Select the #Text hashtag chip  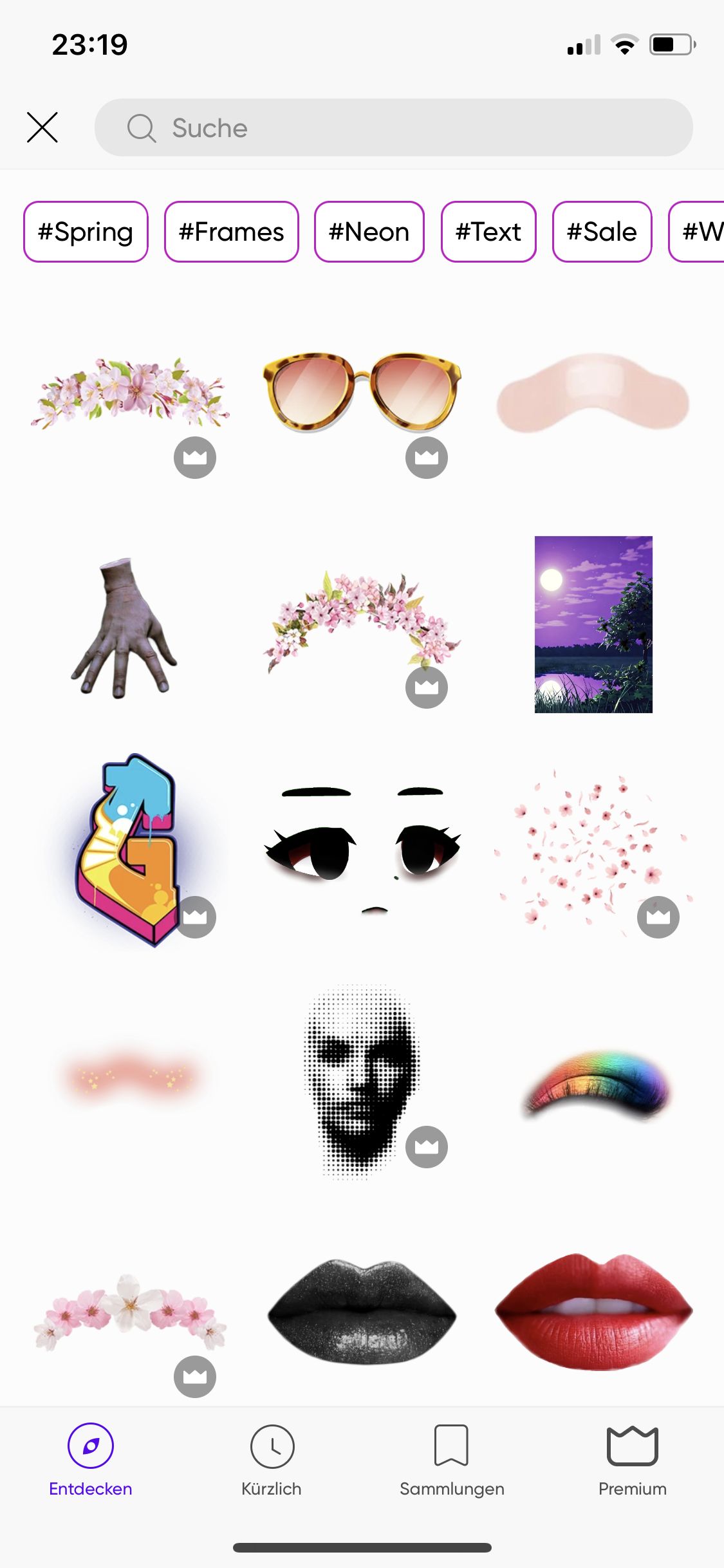pos(488,232)
